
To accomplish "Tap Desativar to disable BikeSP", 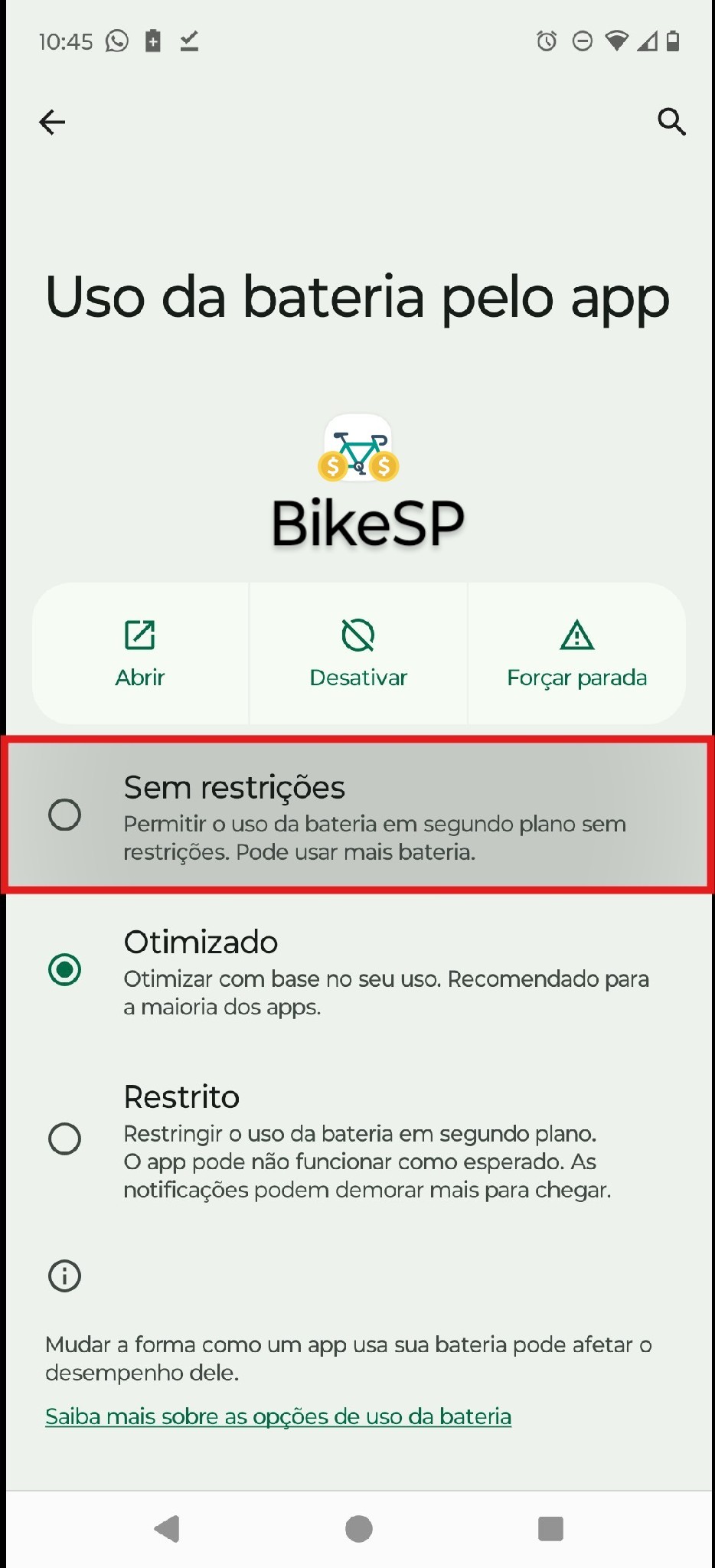I will pos(358,653).
